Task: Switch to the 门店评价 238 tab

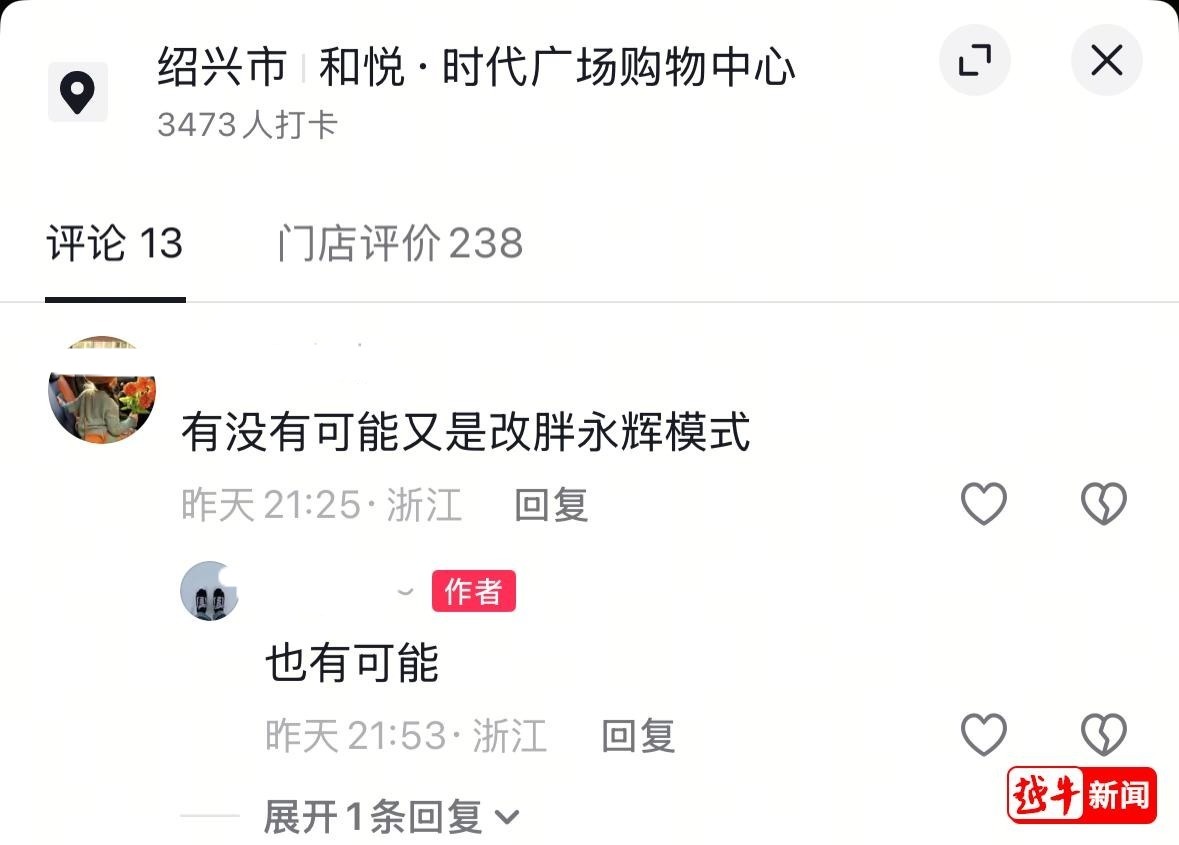Action: [400, 243]
